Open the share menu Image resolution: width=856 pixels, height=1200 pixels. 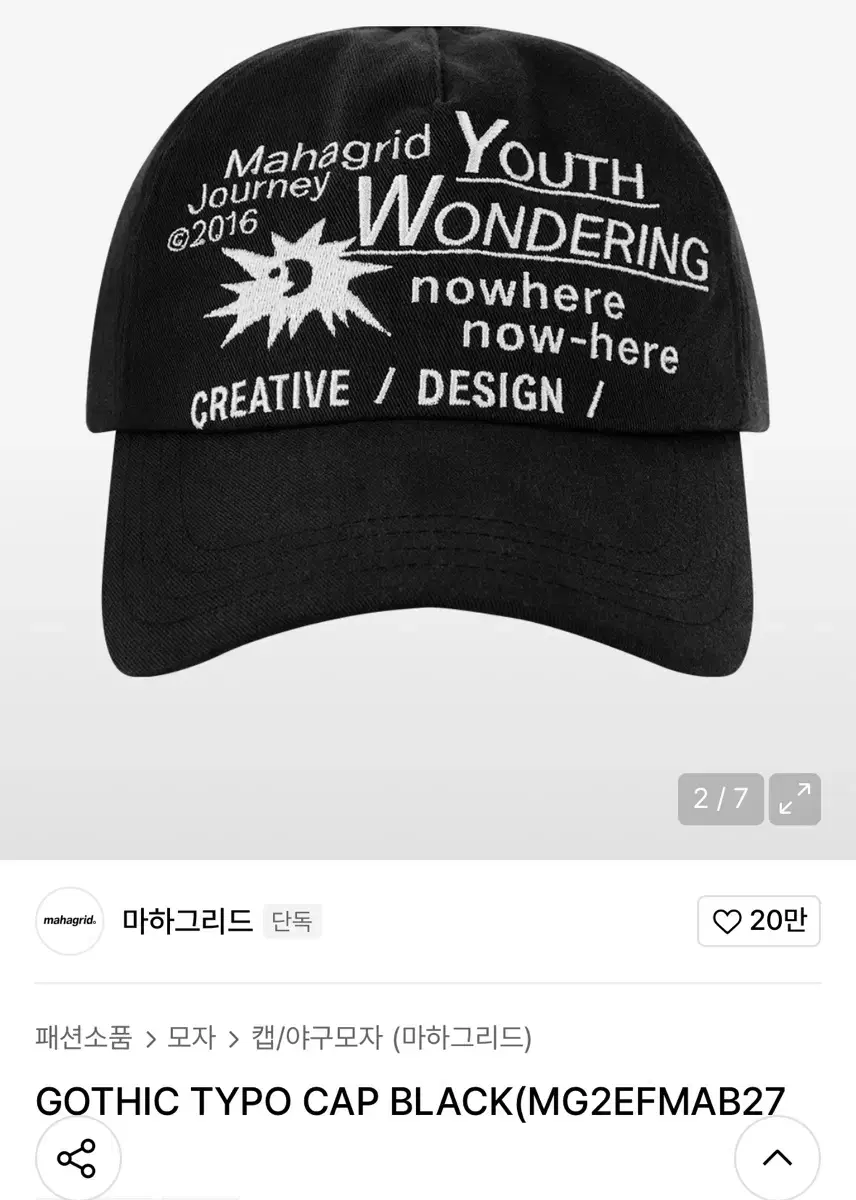[78, 1158]
